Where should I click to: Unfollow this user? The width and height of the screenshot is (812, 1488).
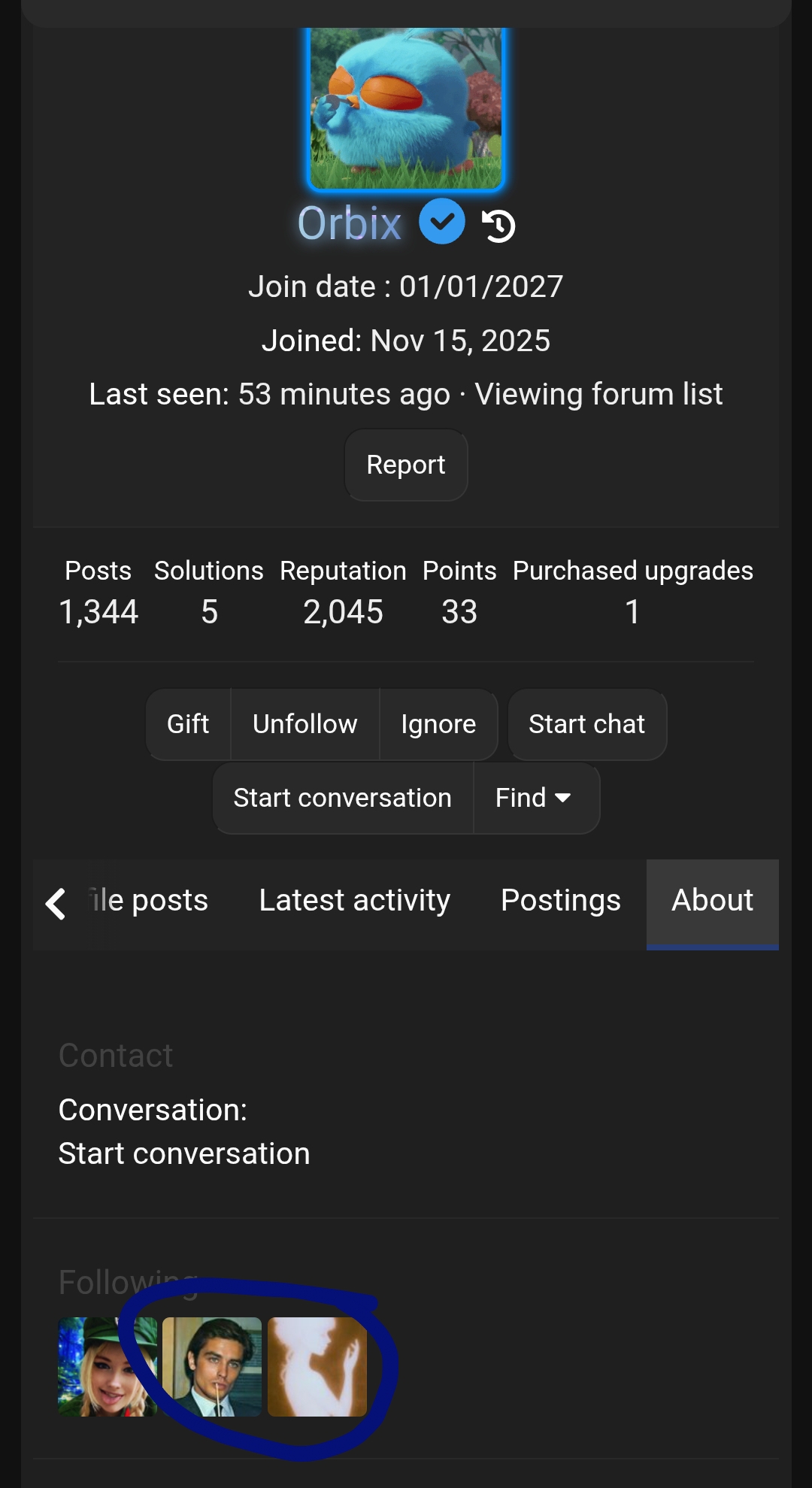coord(304,723)
